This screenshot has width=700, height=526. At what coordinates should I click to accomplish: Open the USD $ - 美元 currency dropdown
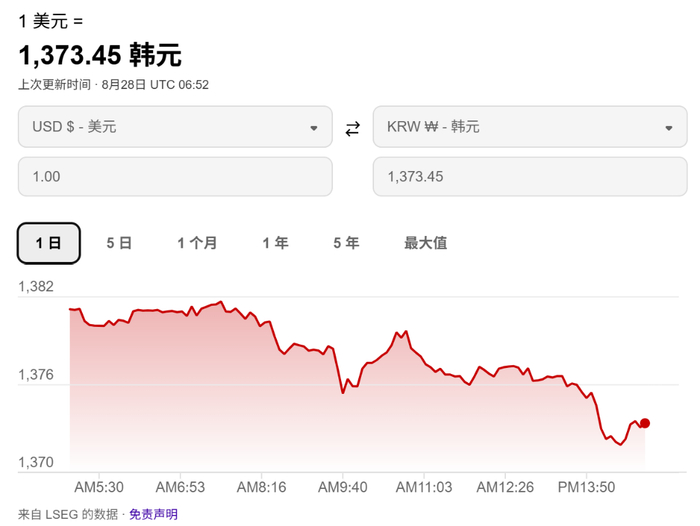[175, 127]
